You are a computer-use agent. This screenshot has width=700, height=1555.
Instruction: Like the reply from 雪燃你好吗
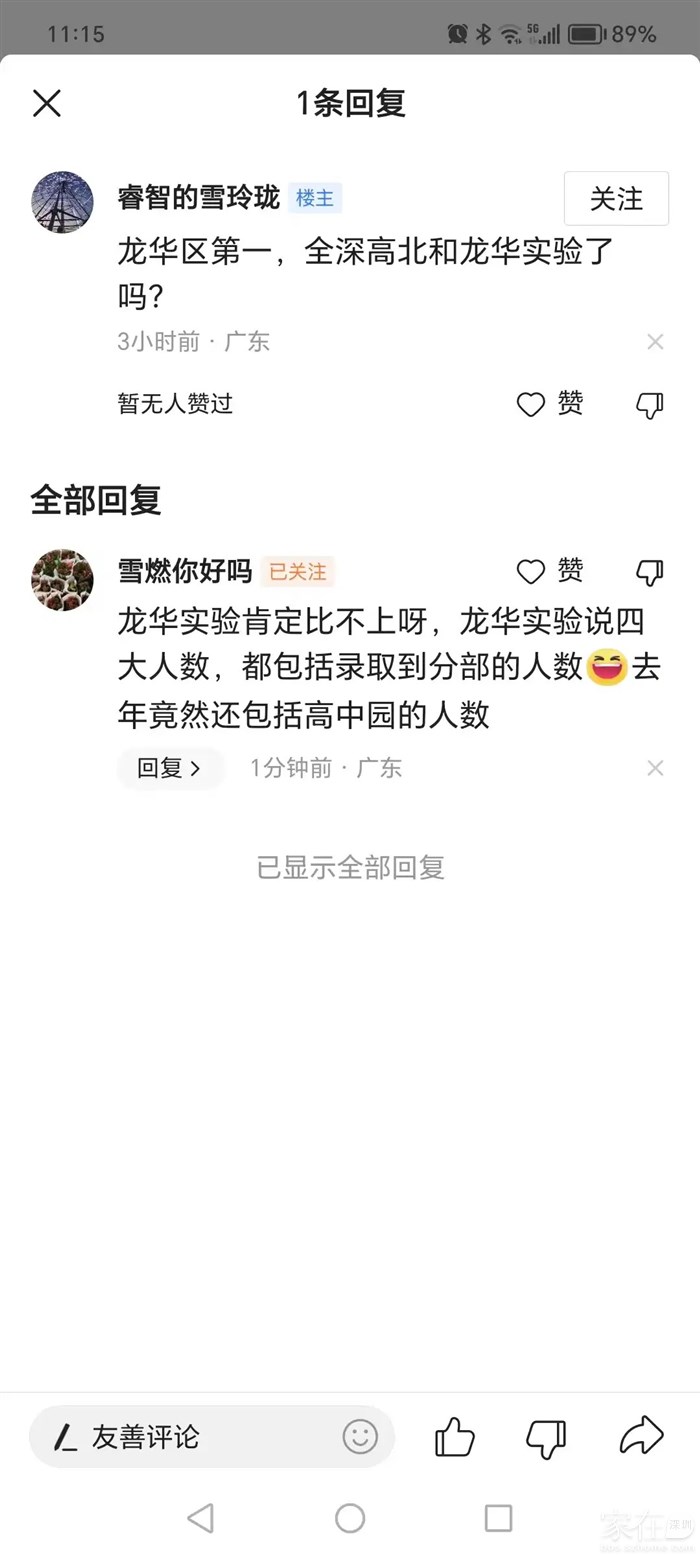click(x=548, y=571)
